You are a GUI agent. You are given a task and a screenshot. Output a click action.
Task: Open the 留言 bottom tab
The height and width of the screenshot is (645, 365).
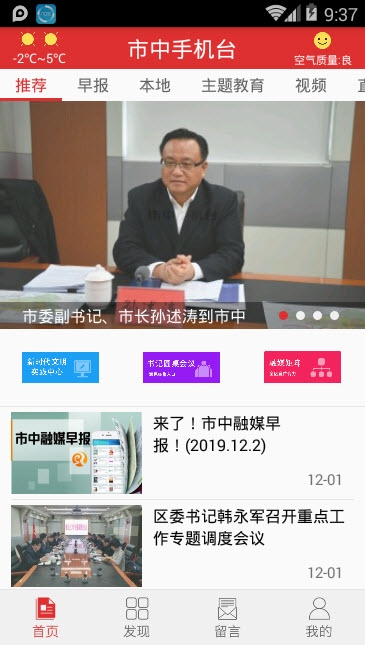(228, 617)
